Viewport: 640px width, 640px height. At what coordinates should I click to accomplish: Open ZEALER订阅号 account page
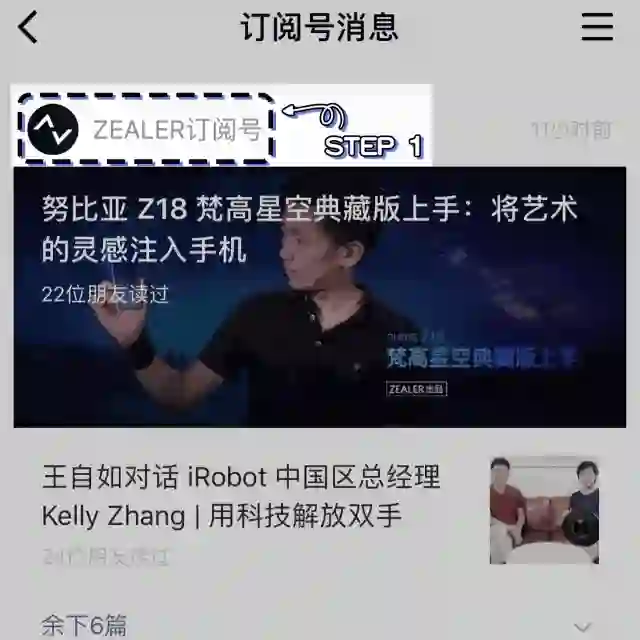[x=146, y=130]
